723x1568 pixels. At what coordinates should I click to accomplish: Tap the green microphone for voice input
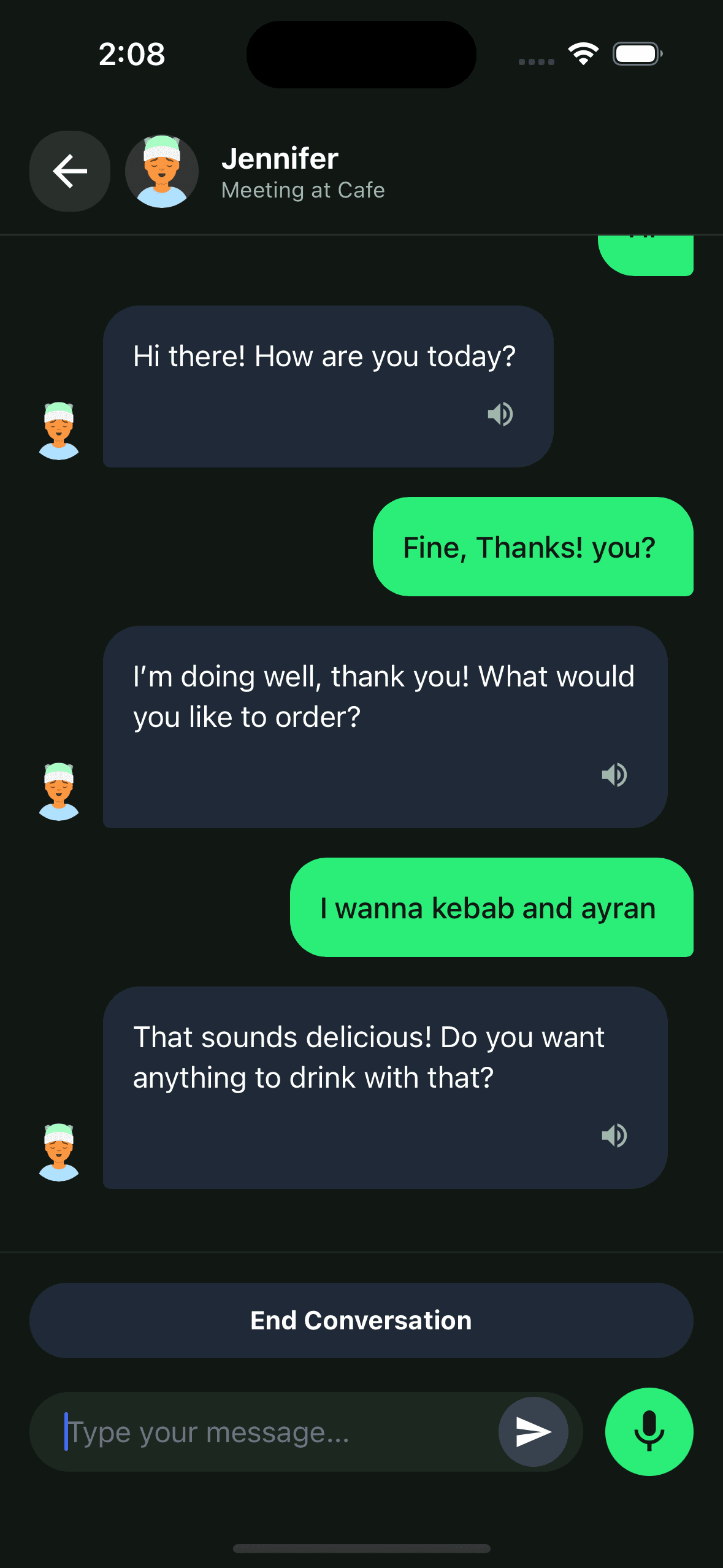(648, 1432)
